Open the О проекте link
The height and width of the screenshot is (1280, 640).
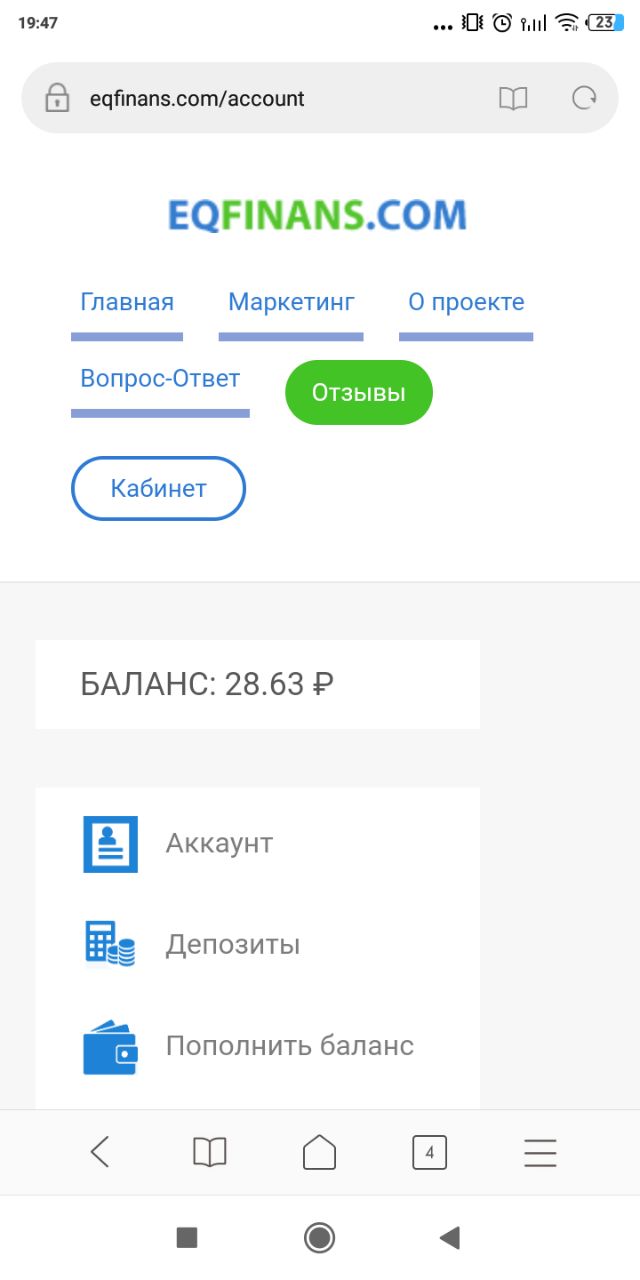click(x=466, y=302)
